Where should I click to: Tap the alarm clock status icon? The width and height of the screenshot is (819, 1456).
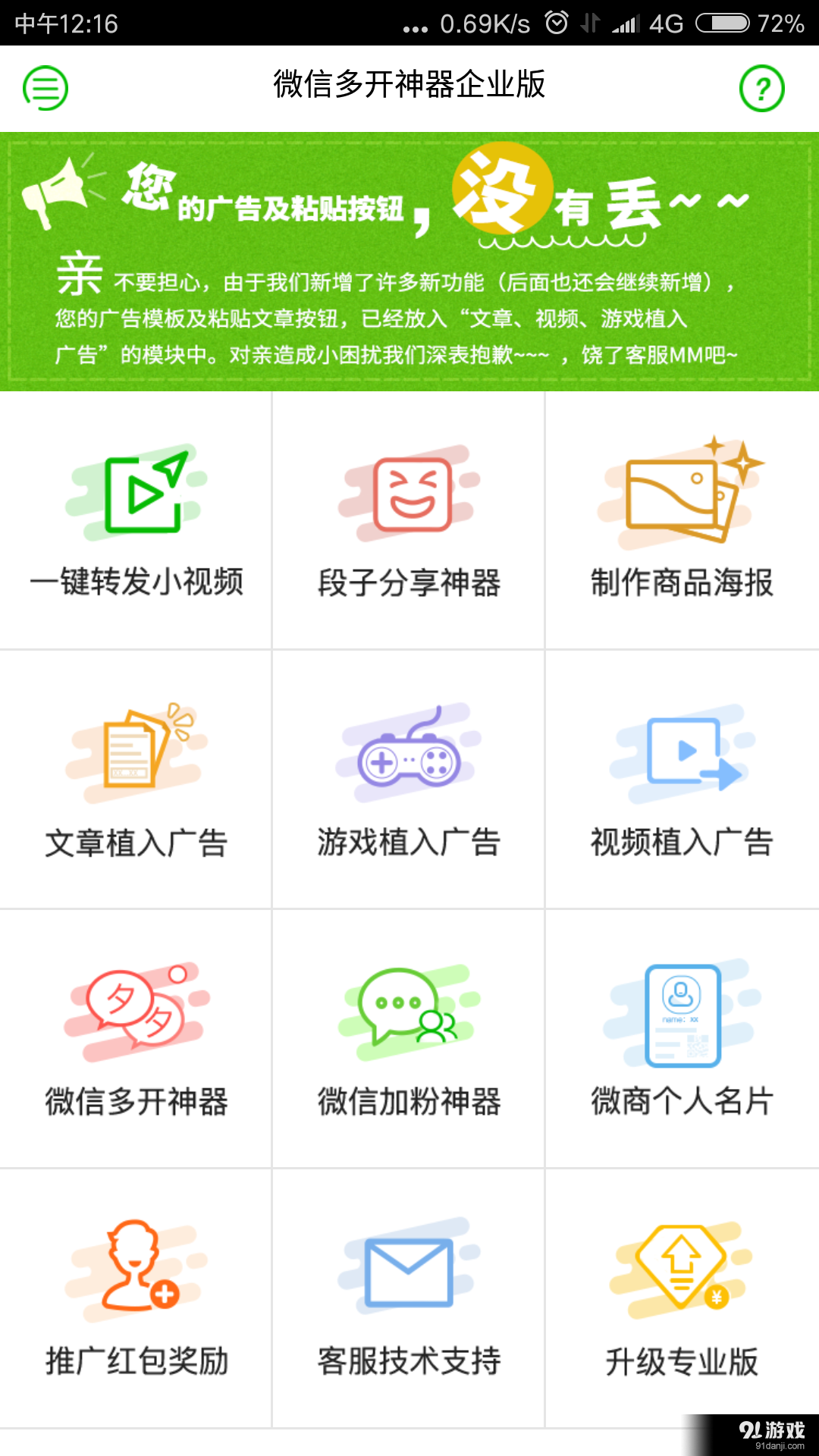coord(556,23)
